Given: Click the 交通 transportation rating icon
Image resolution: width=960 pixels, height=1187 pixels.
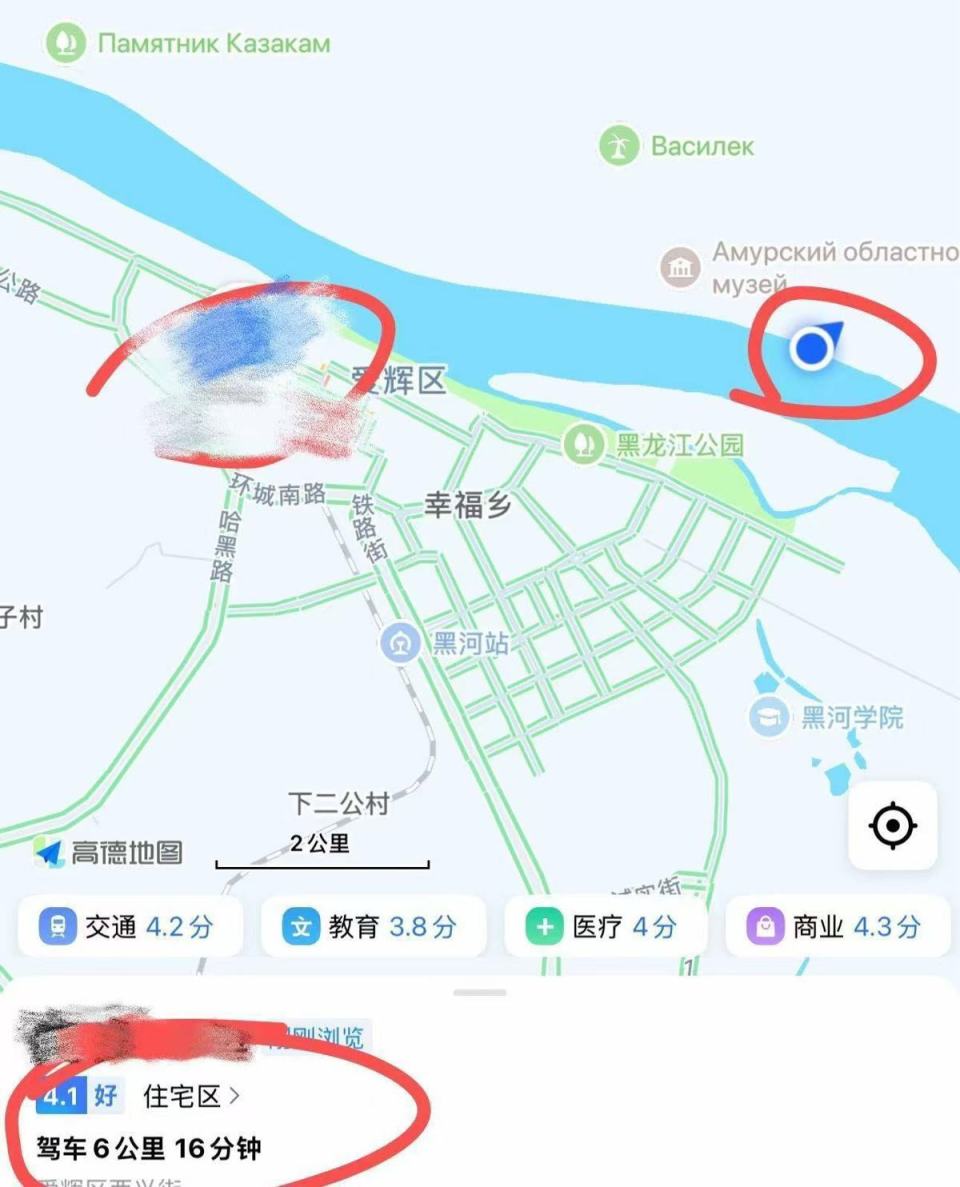Looking at the screenshot, I should pos(61,927).
